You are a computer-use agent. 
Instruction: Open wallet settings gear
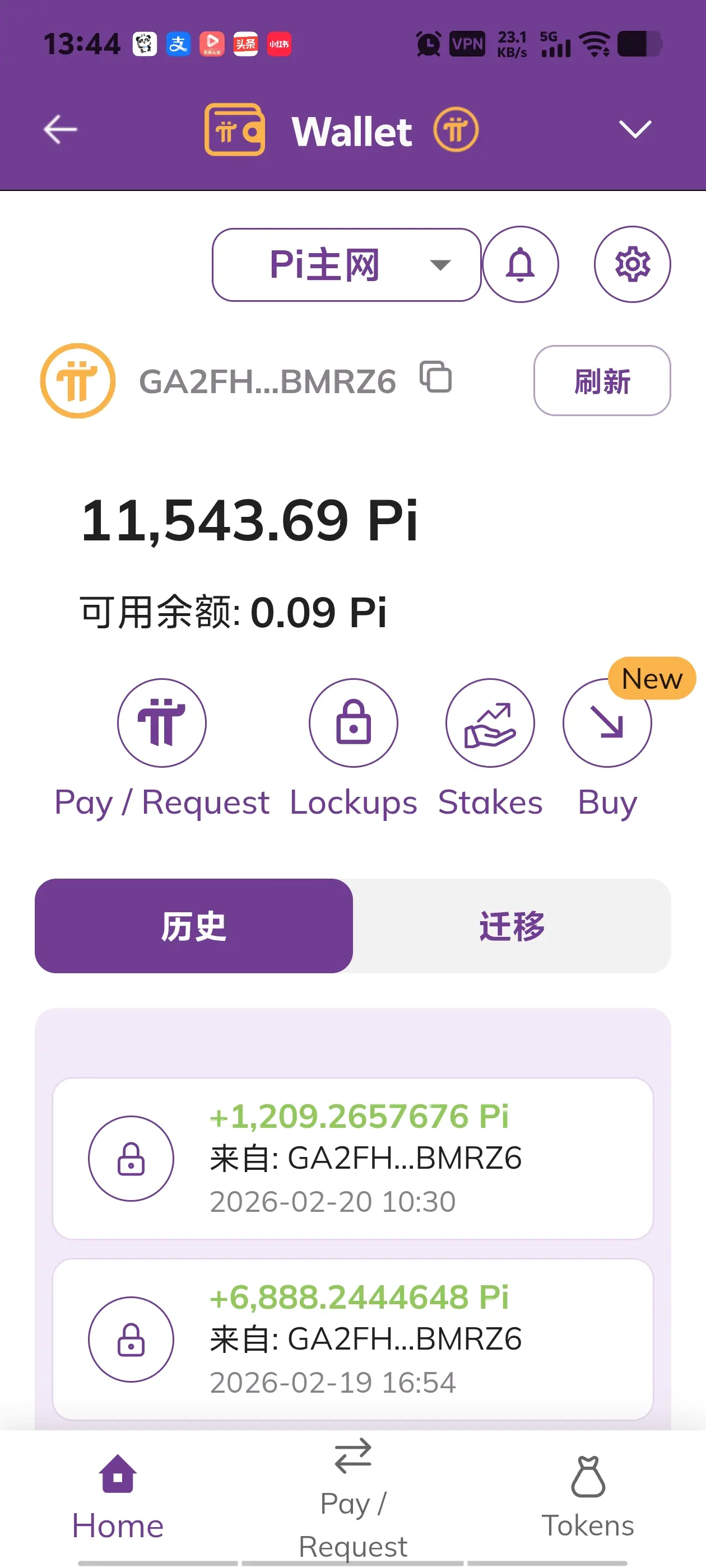[631, 265]
